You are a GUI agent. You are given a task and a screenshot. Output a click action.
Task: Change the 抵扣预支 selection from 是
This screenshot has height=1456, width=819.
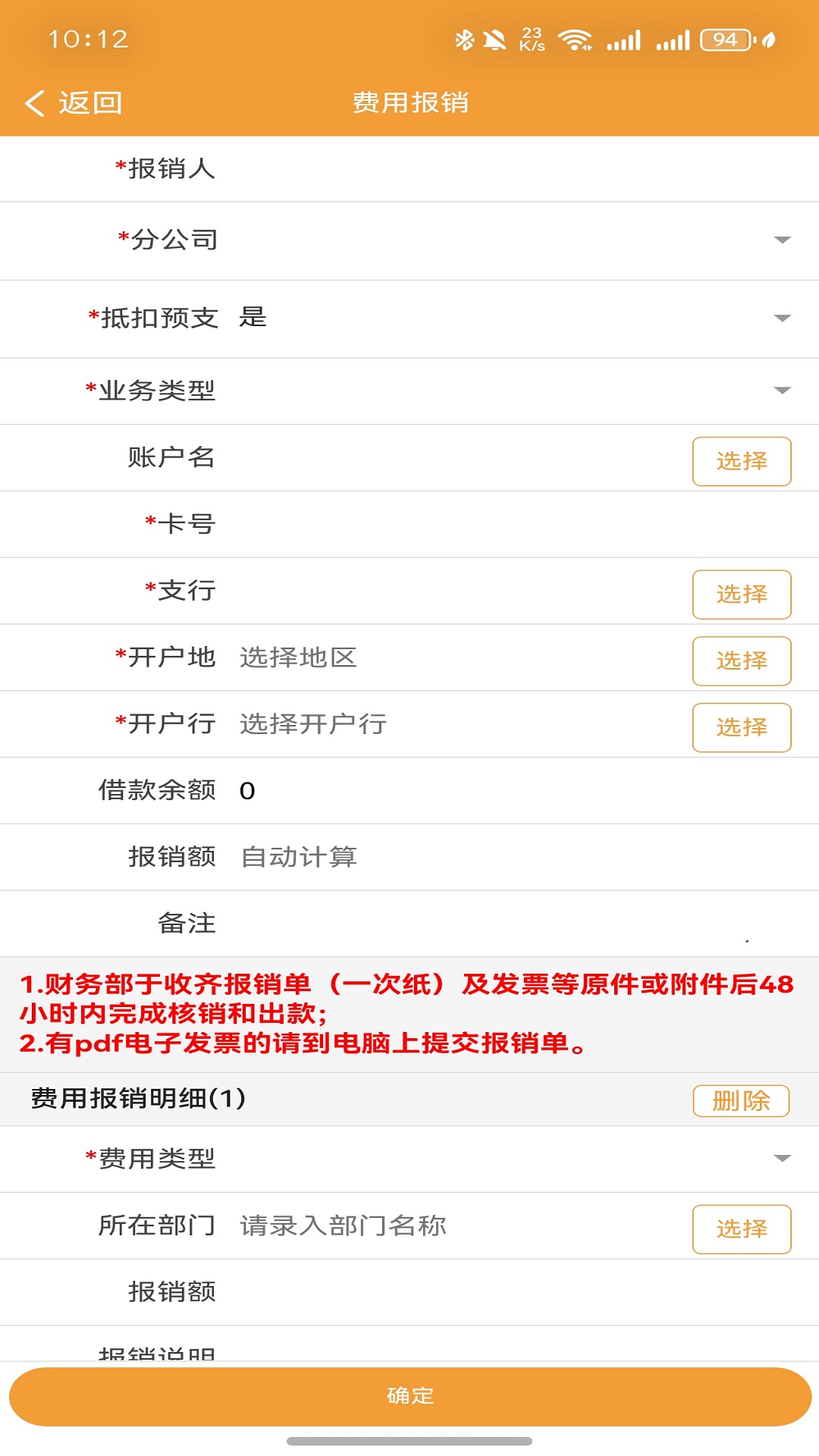(x=782, y=318)
